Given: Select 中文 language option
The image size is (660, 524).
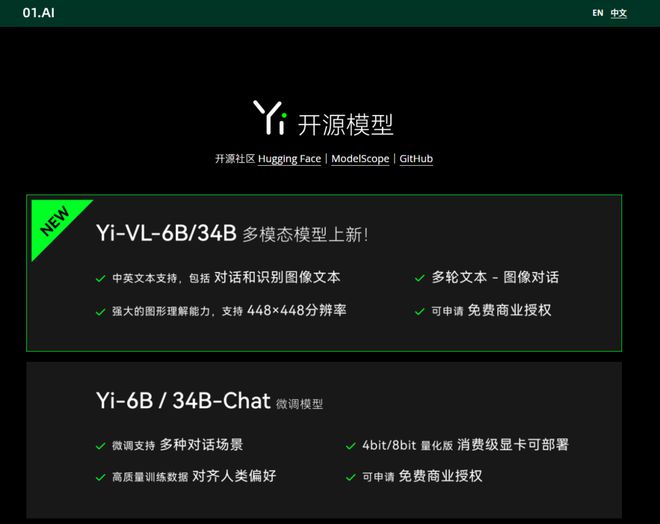Looking at the screenshot, I should (619, 13).
